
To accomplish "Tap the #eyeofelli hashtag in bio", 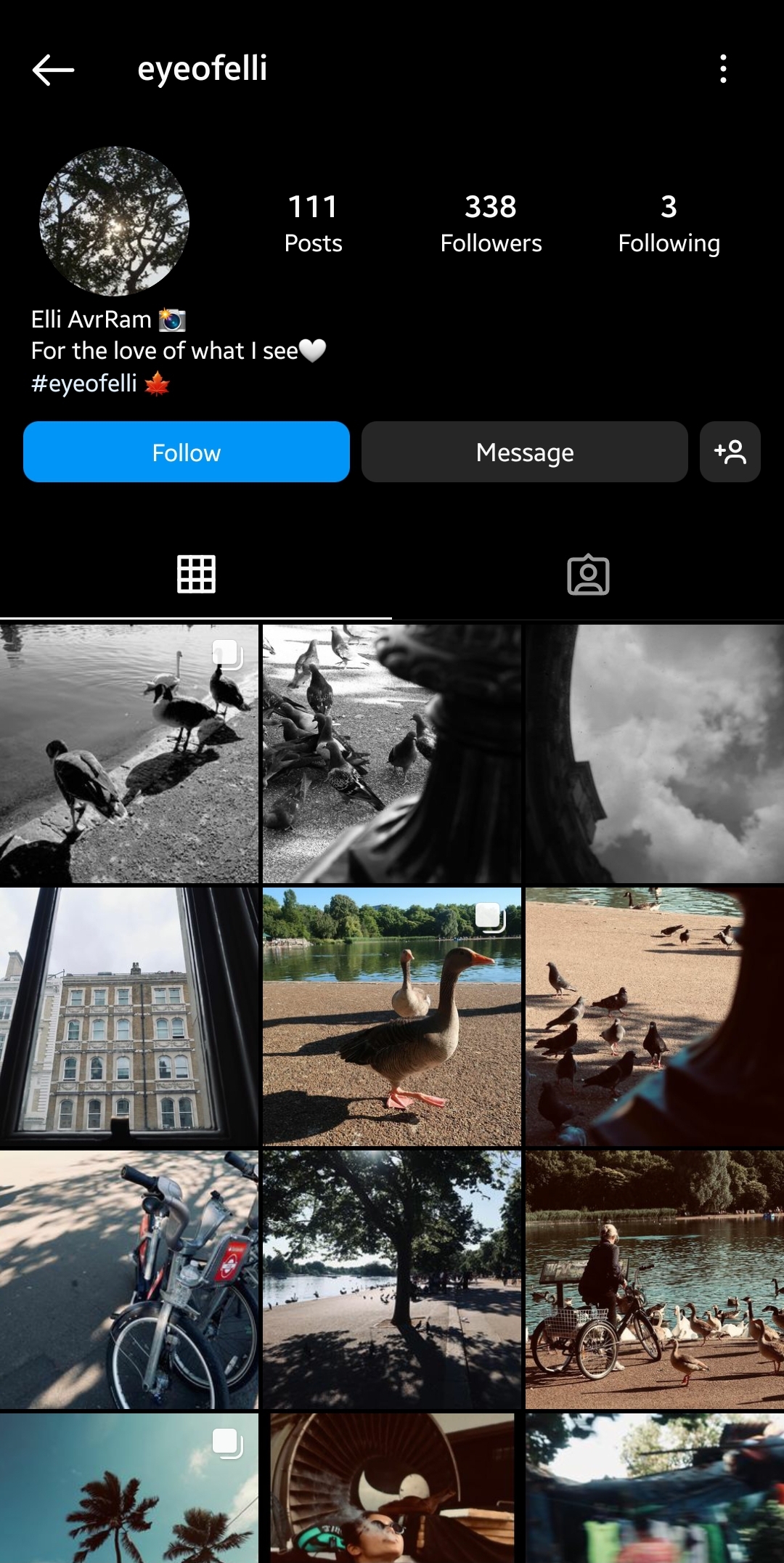I will pyautogui.click(x=84, y=383).
